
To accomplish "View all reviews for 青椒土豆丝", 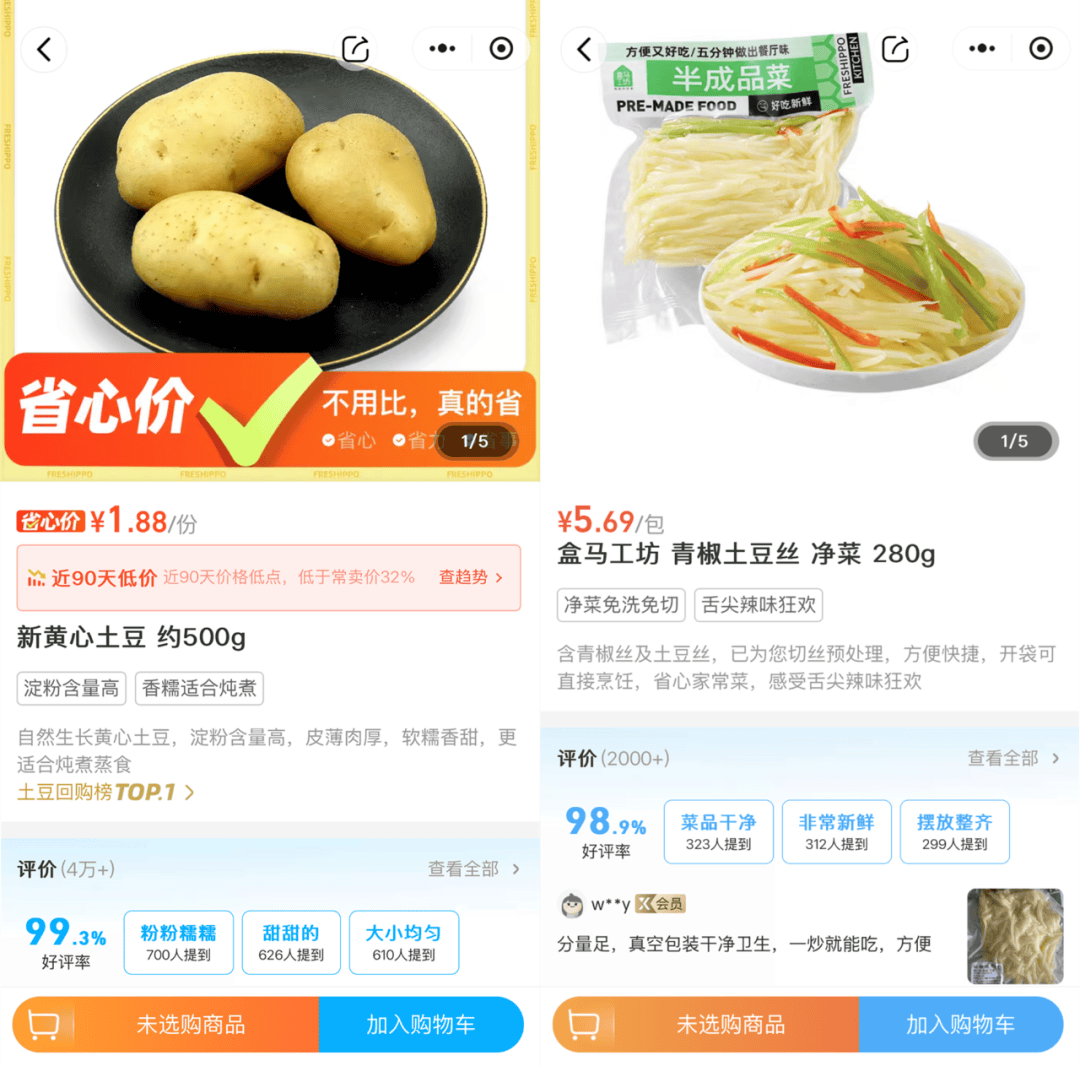I will click(x=1013, y=758).
